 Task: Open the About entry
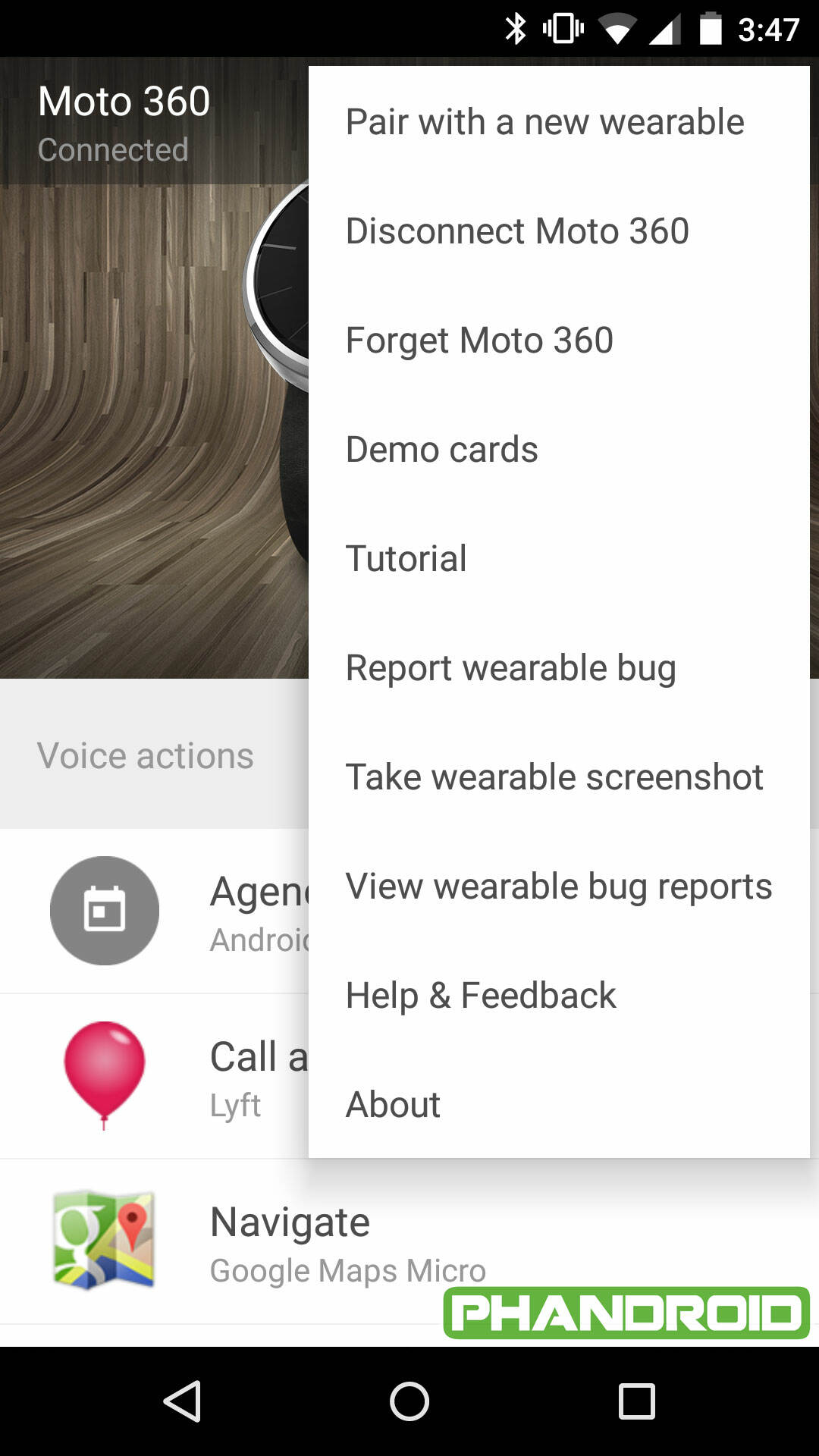(x=559, y=1104)
